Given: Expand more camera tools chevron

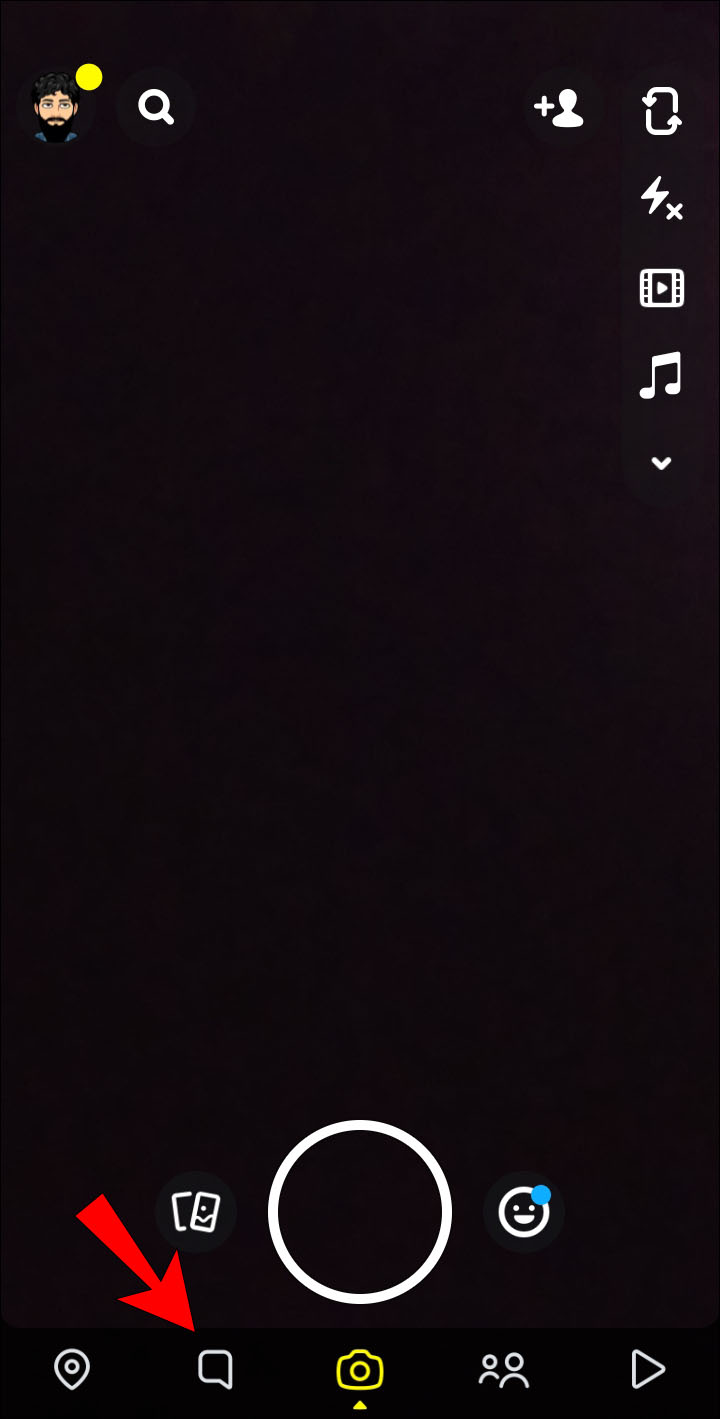Looking at the screenshot, I should (661, 463).
